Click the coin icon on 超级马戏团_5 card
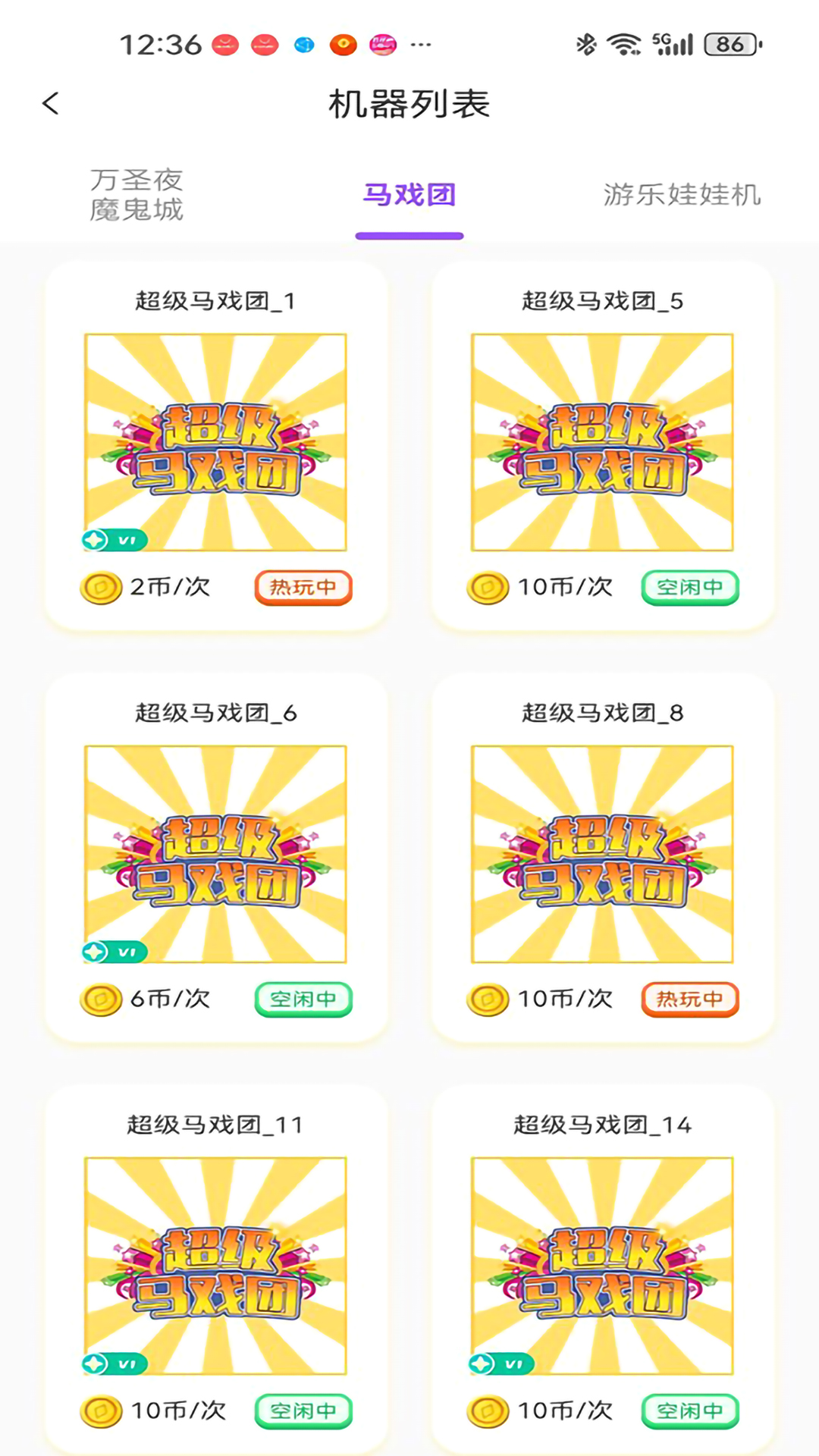 (488, 587)
